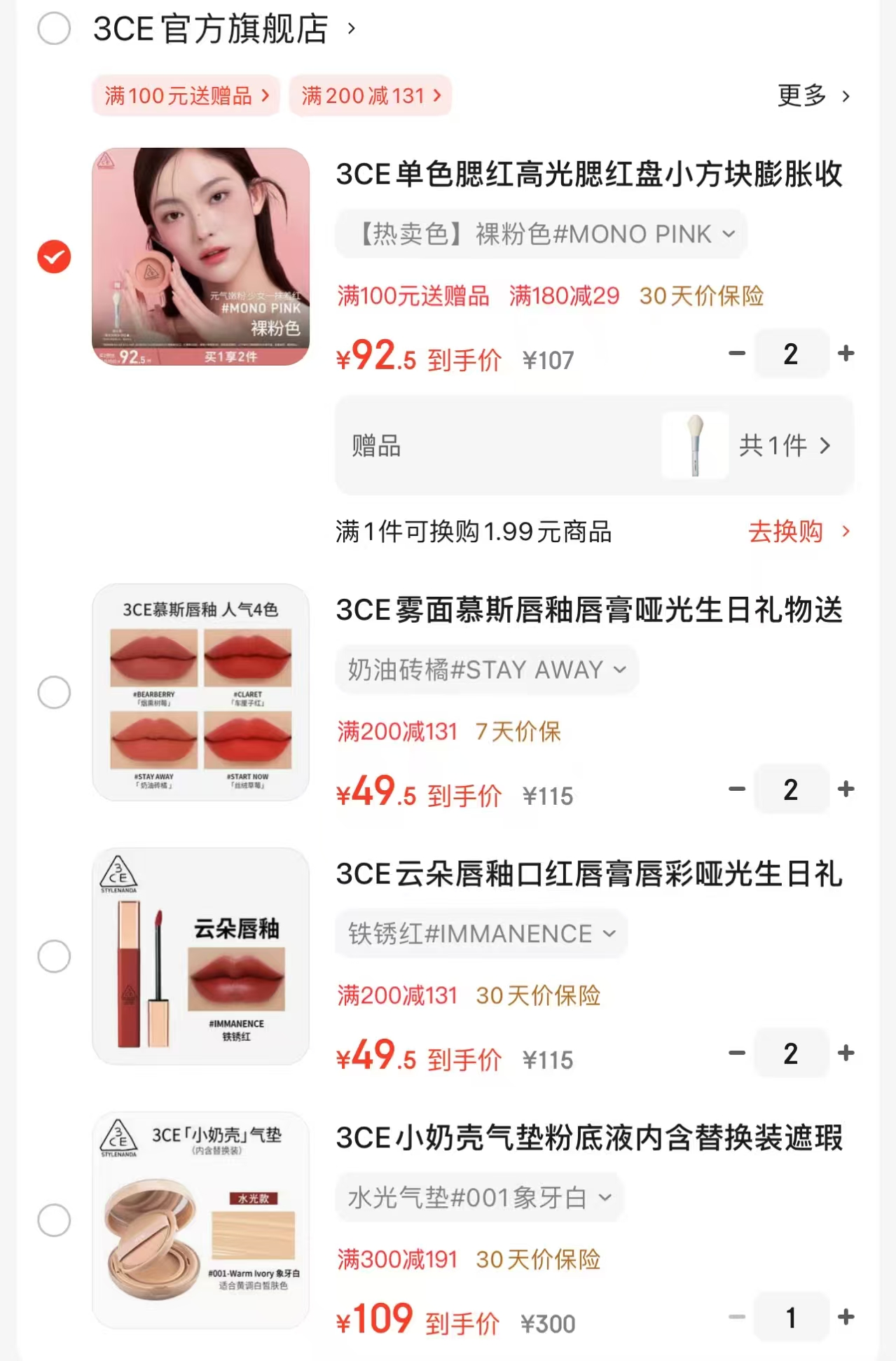Increase quantity of the MONO PINK blush
The image size is (896, 1361).
point(845,354)
